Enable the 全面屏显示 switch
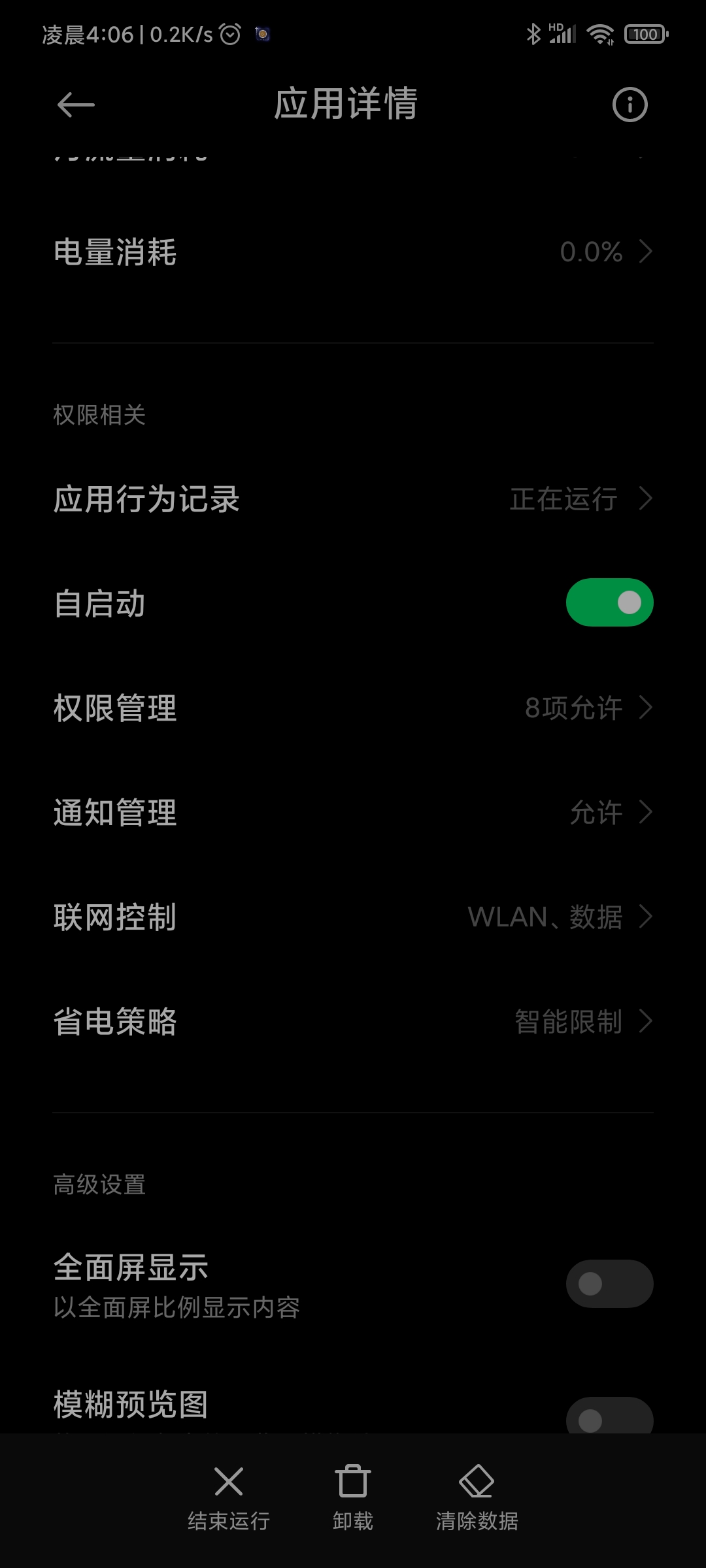The image size is (706, 1568). coord(609,1284)
